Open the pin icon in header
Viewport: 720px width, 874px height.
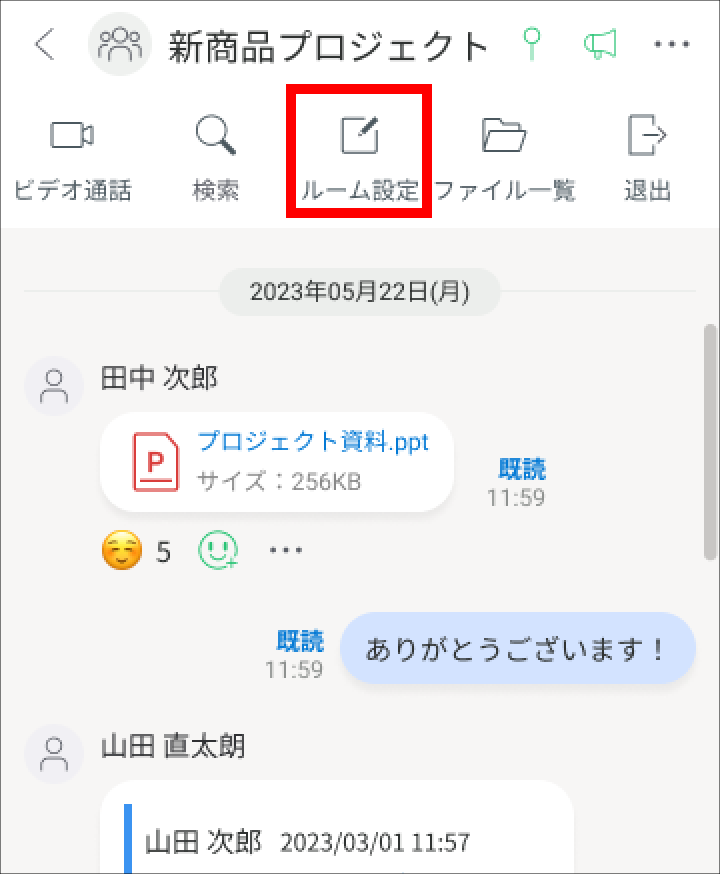(533, 44)
